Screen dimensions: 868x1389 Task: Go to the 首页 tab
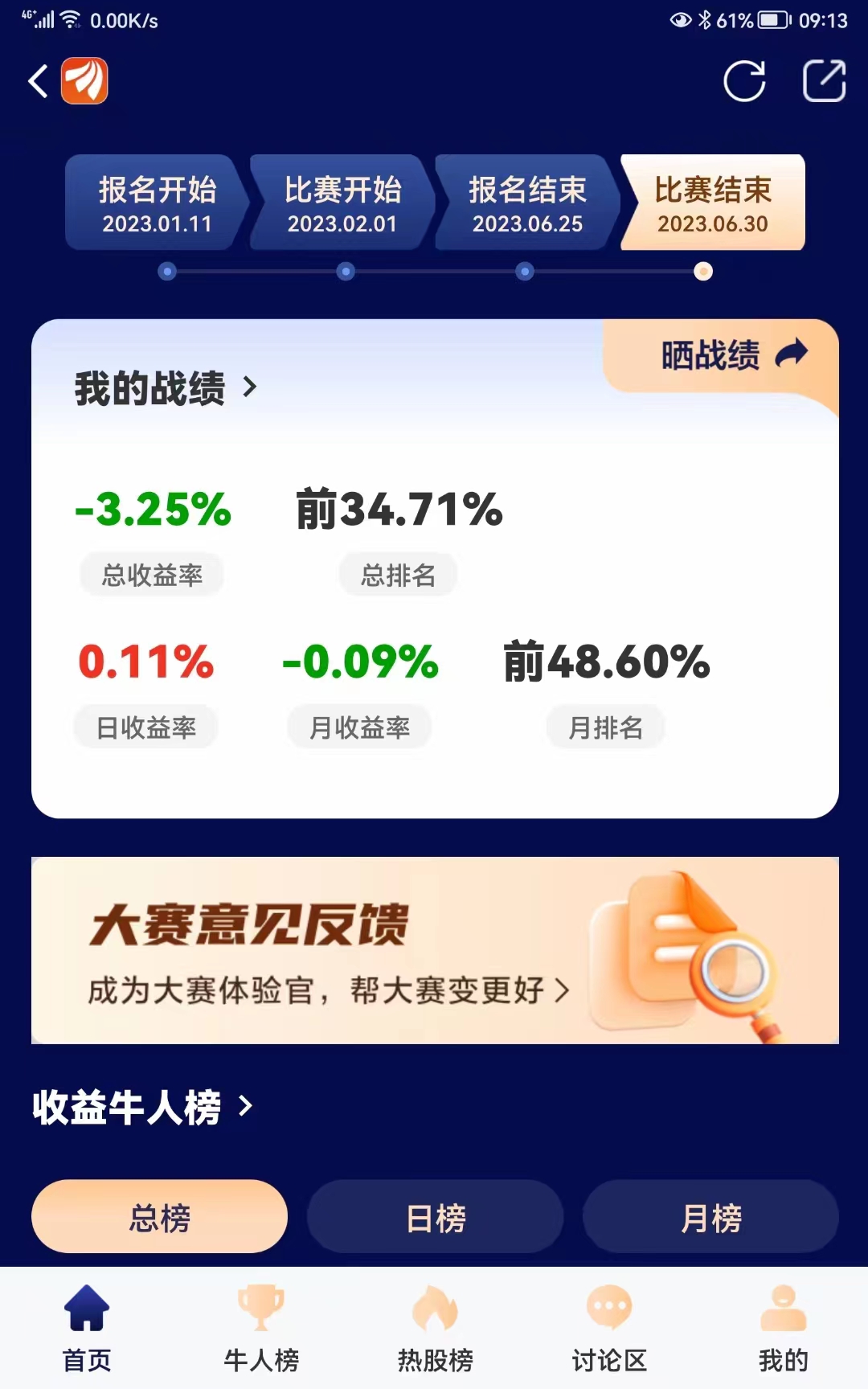(87, 1328)
